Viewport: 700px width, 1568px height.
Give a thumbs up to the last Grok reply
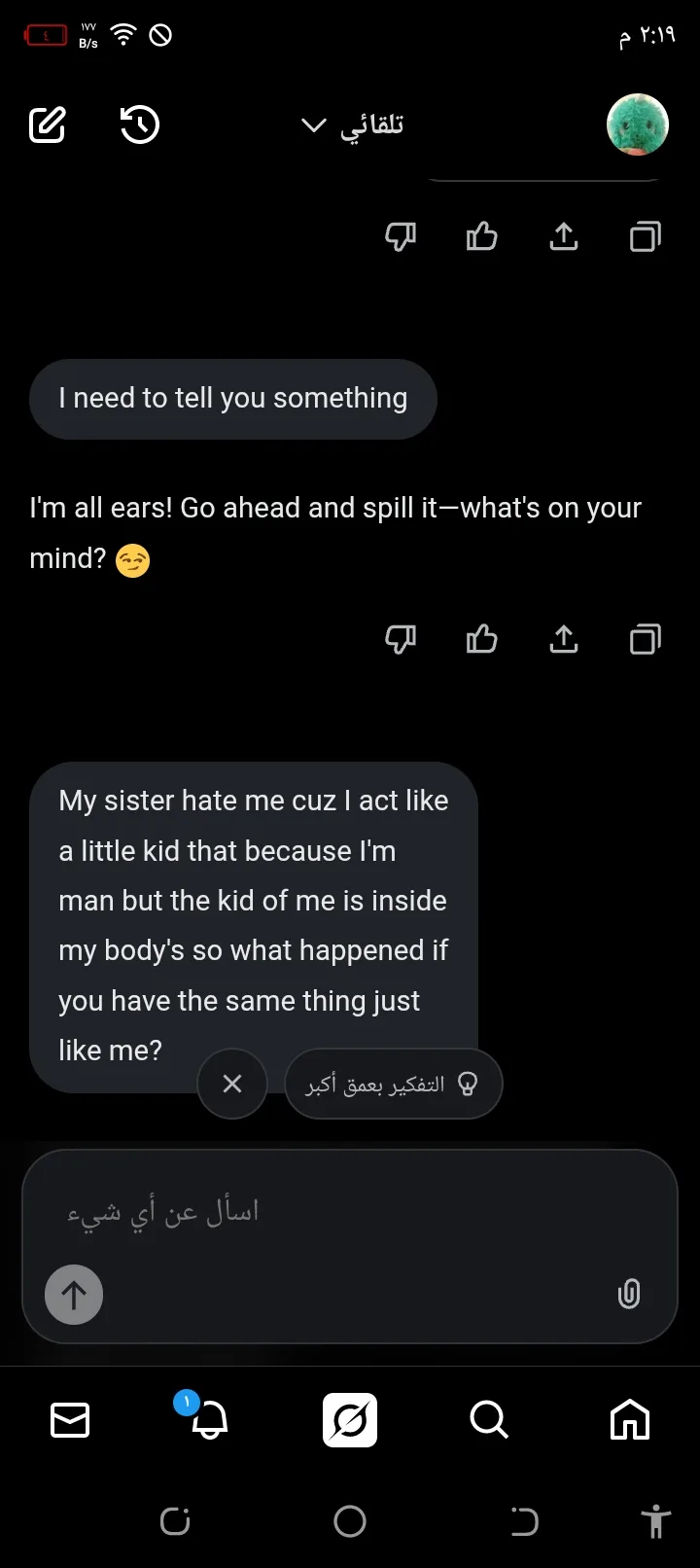coord(481,639)
